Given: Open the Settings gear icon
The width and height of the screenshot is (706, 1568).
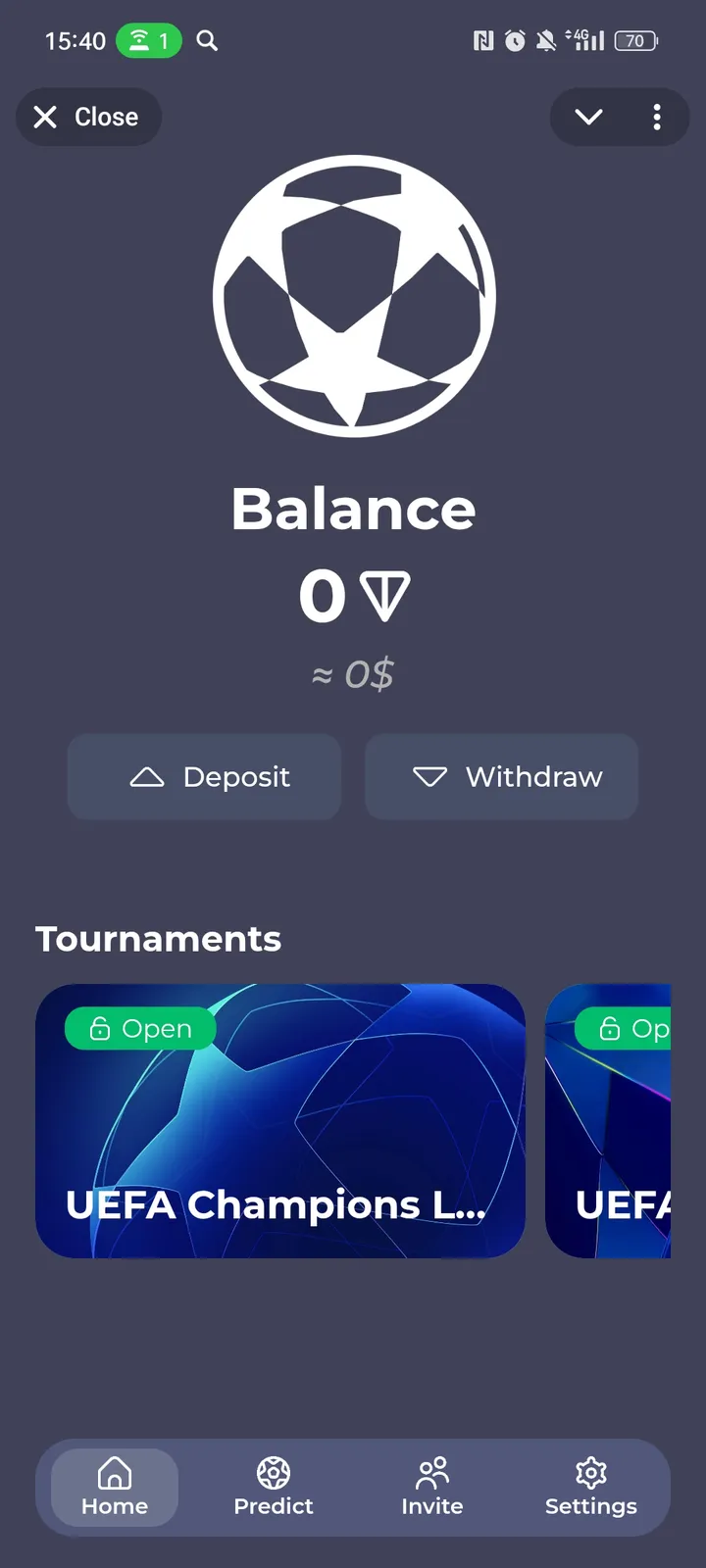Looking at the screenshot, I should point(590,1473).
